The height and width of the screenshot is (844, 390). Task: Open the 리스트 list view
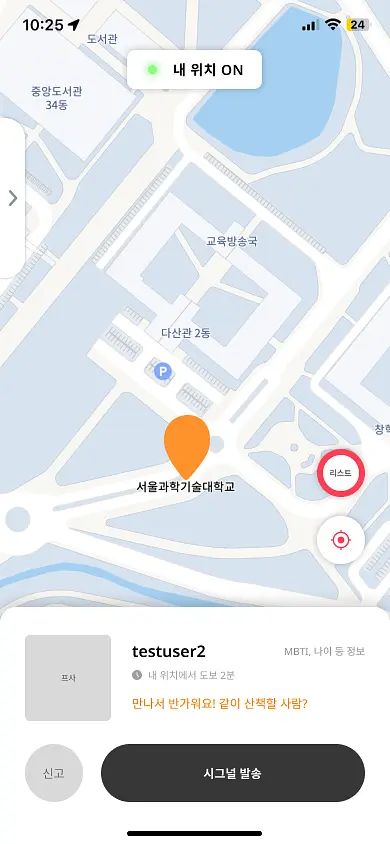(341, 473)
